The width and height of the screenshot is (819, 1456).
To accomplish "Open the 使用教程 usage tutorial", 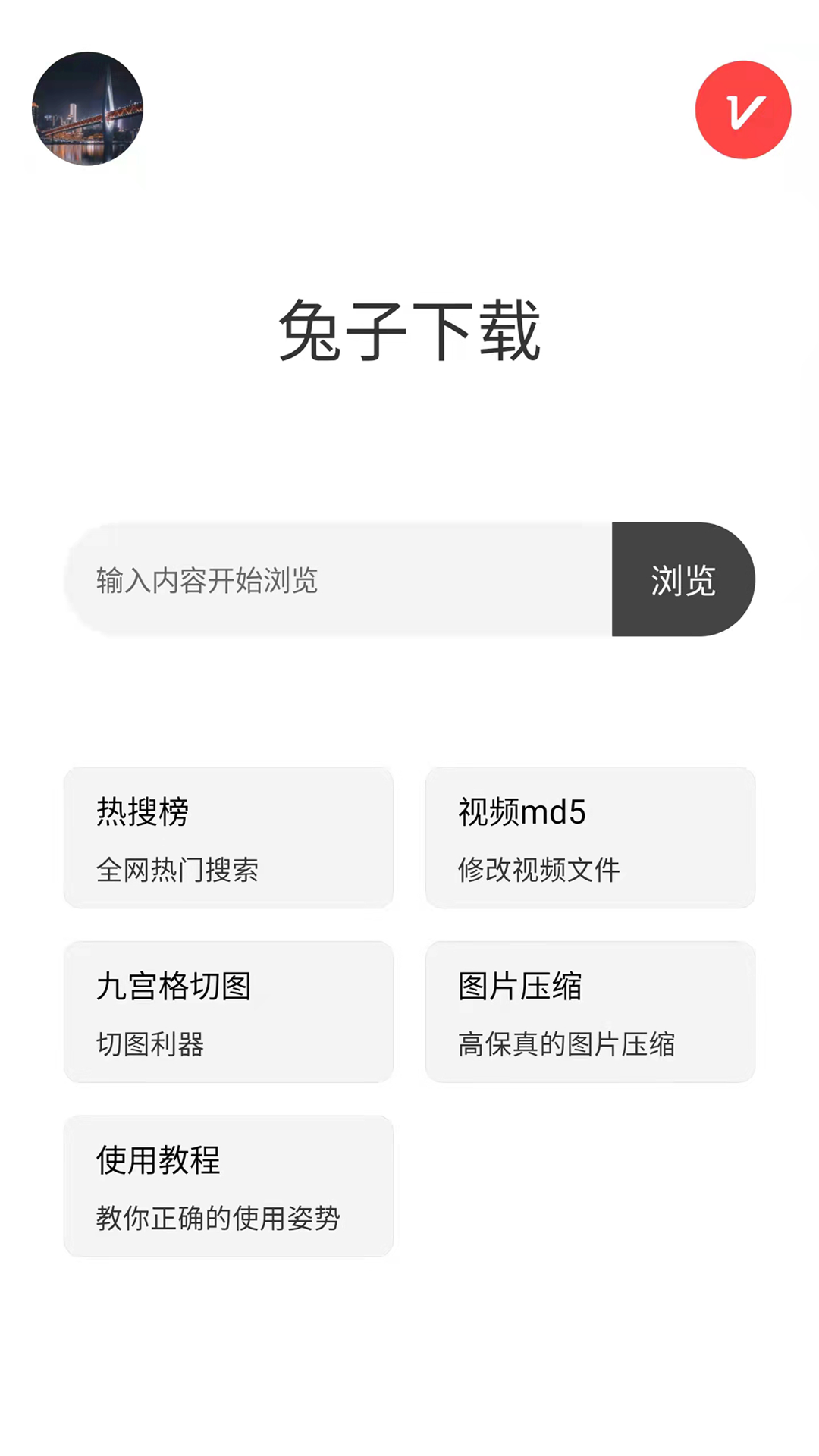I will click(x=158, y=1160).
